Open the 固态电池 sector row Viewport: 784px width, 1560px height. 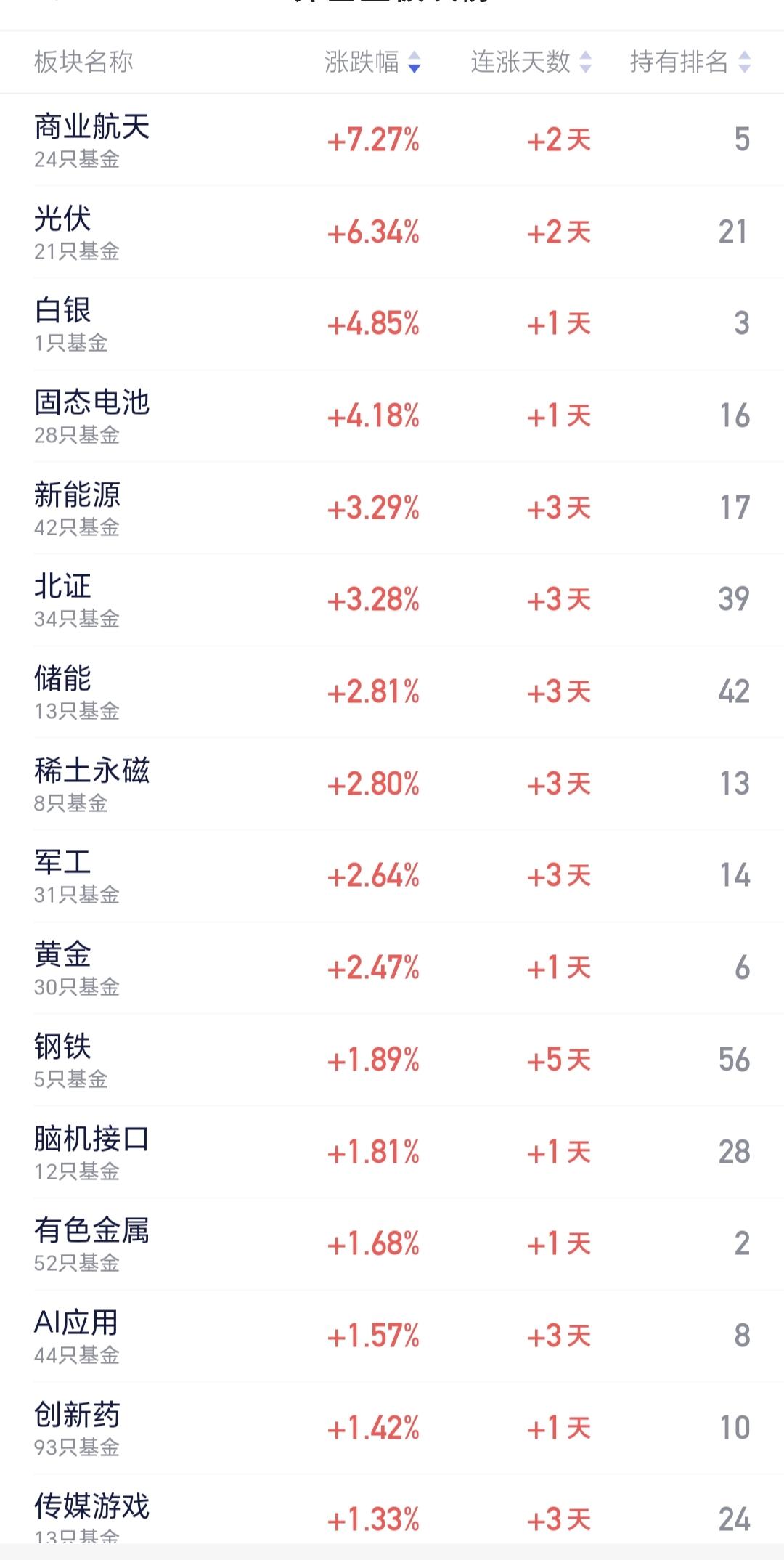(392, 416)
